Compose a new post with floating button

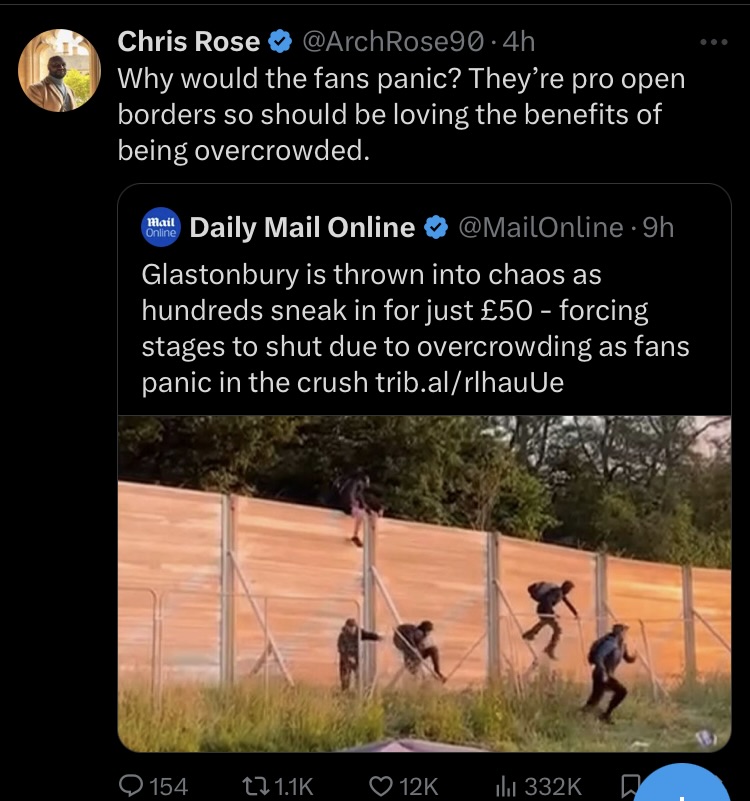click(x=685, y=787)
